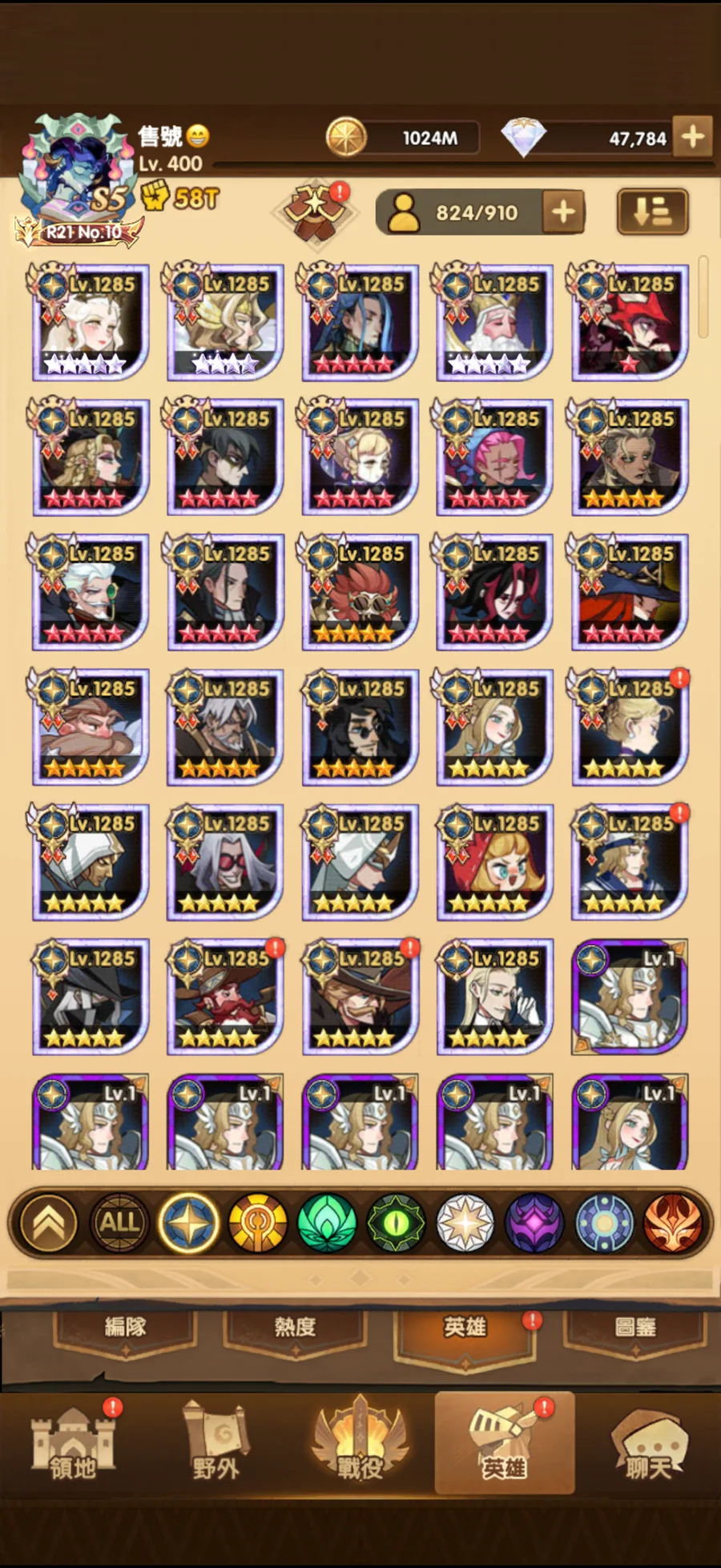
Task: Open the white-bearded elder hero in gold crown
Action: (494, 322)
